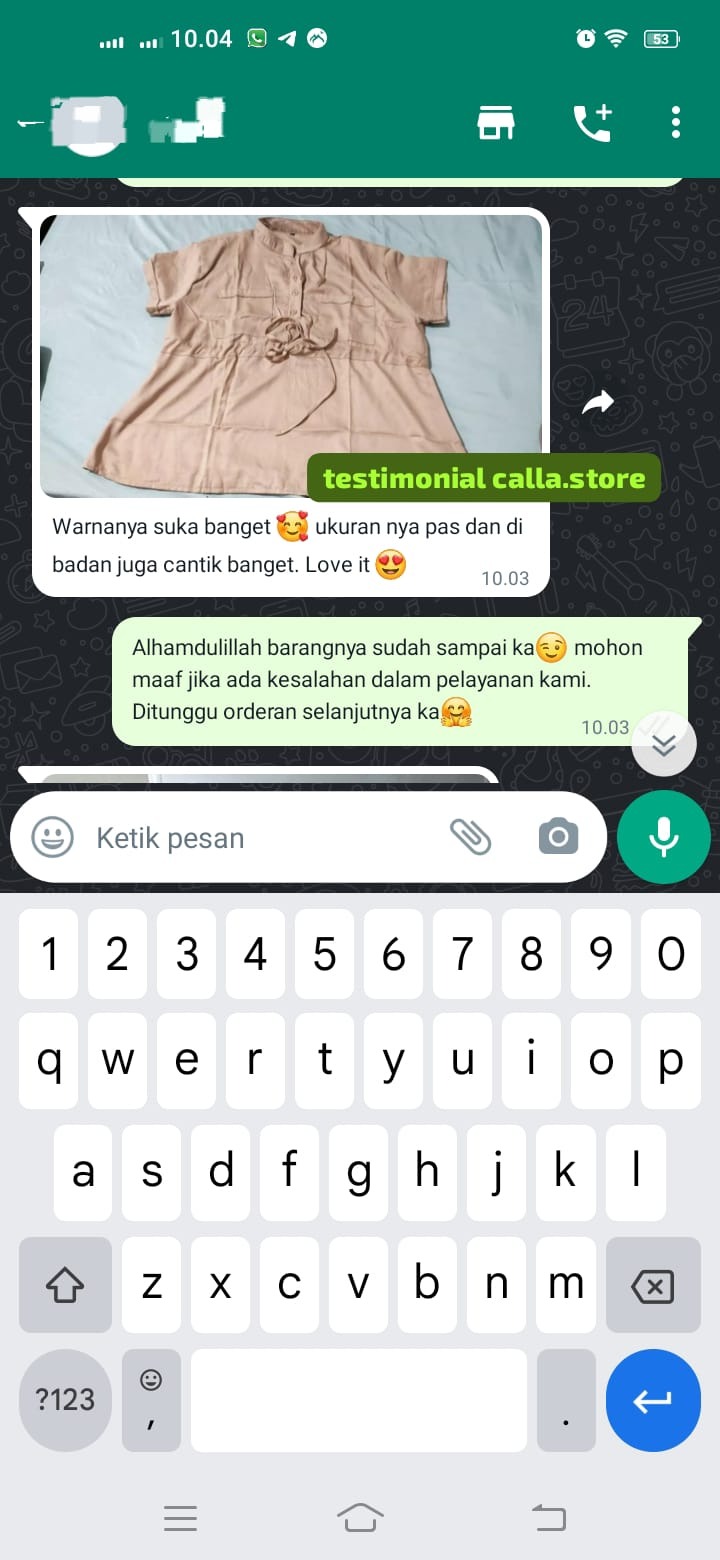Focus the Ketik pesan message field
The height and width of the screenshot is (1560, 720).
coord(260,838)
